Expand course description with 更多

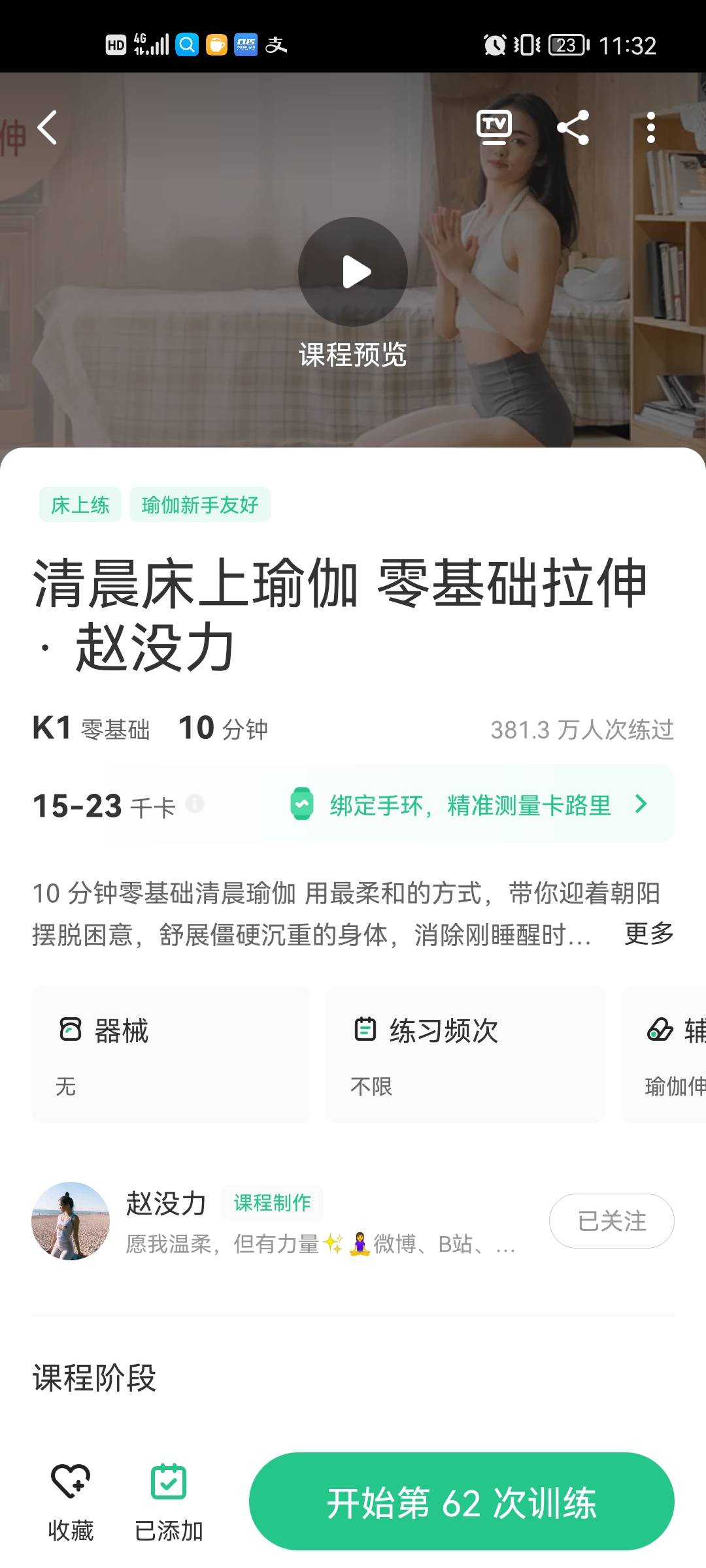pyautogui.click(x=649, y=934)
